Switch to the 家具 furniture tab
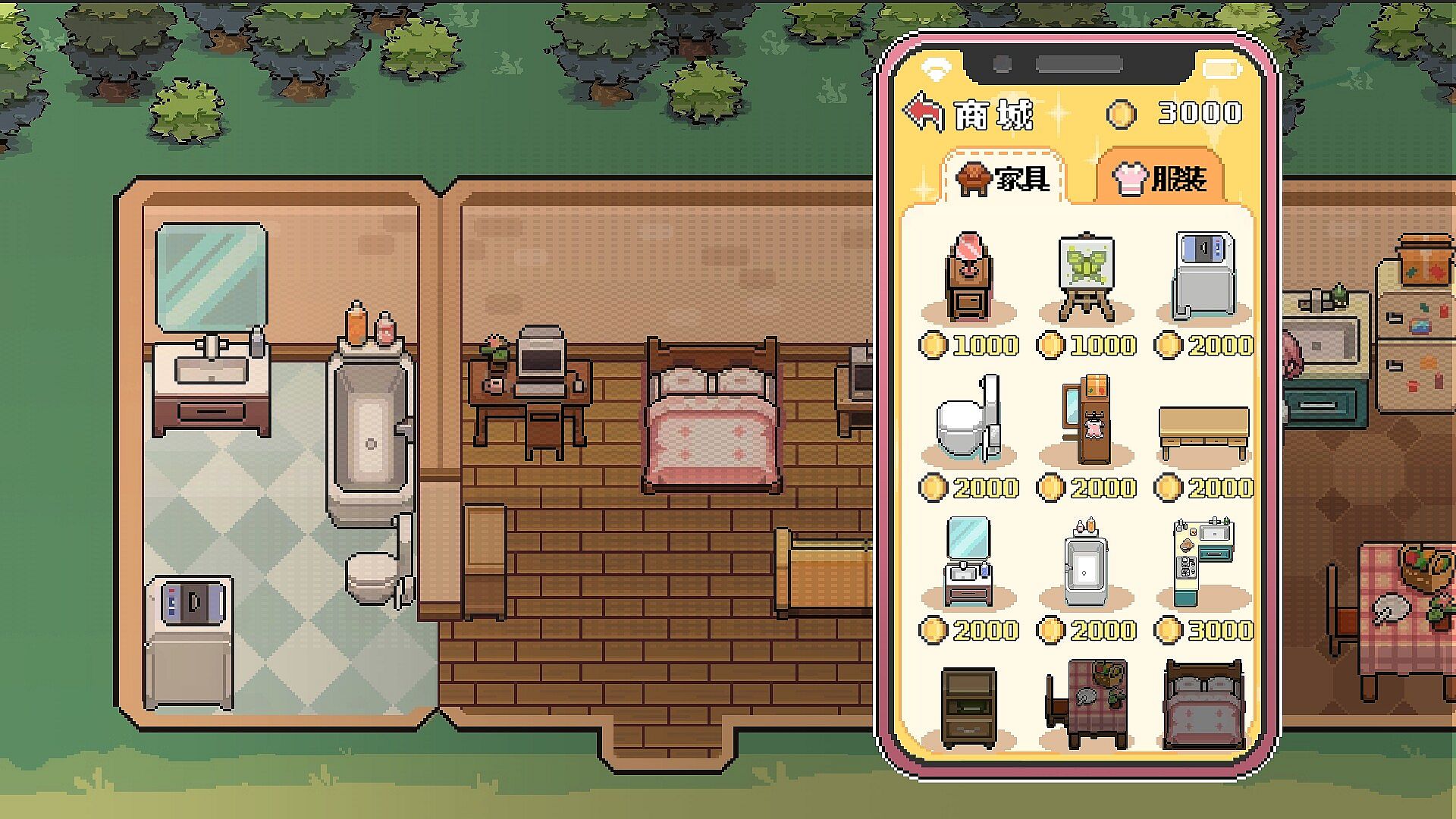The width and height of the screenshot is (1456, 819). (x=1004, y=180)
